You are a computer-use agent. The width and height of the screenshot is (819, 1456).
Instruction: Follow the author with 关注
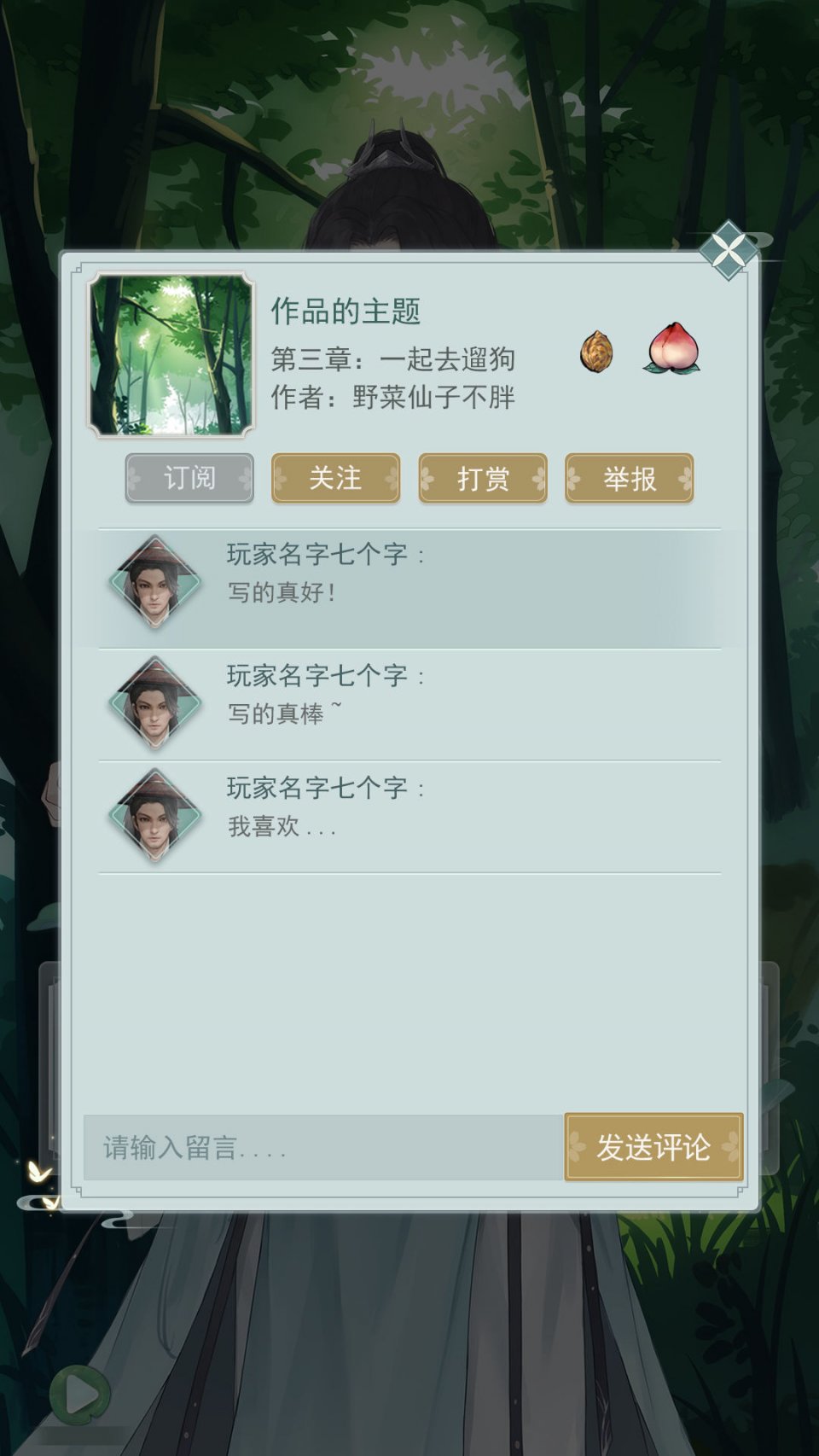click(335, 478)
